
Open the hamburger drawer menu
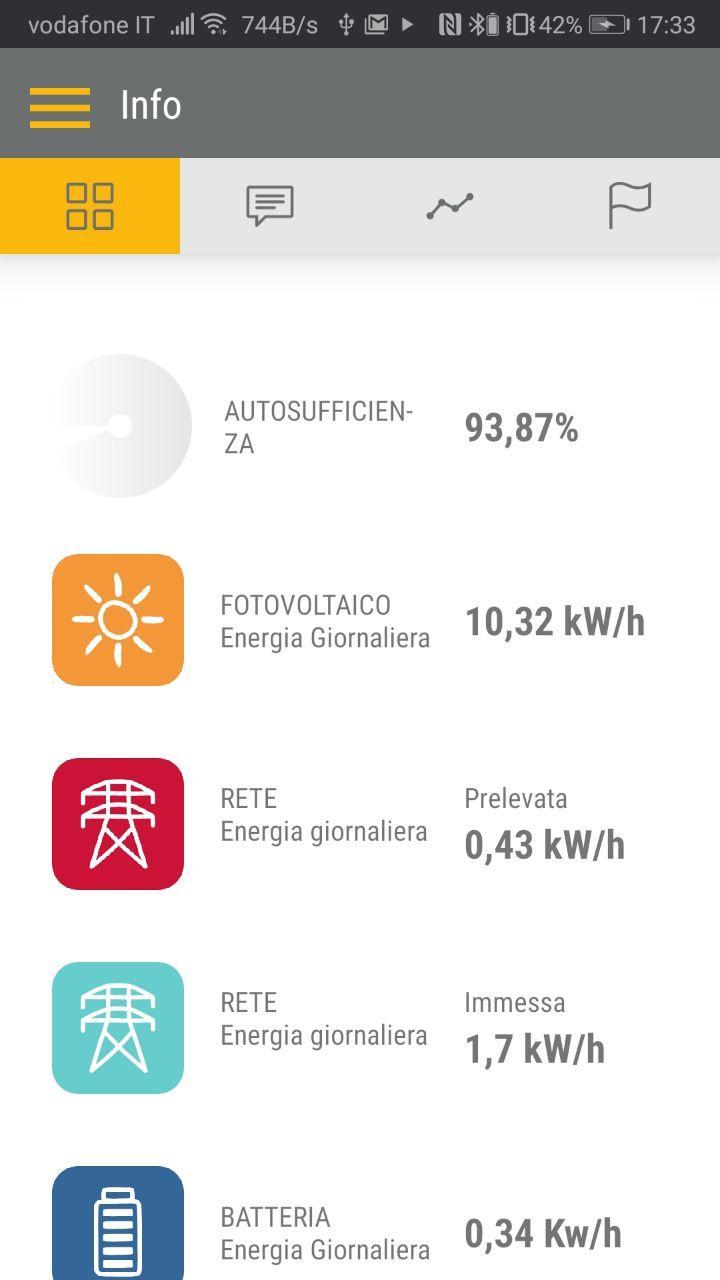tap(60, 106)
